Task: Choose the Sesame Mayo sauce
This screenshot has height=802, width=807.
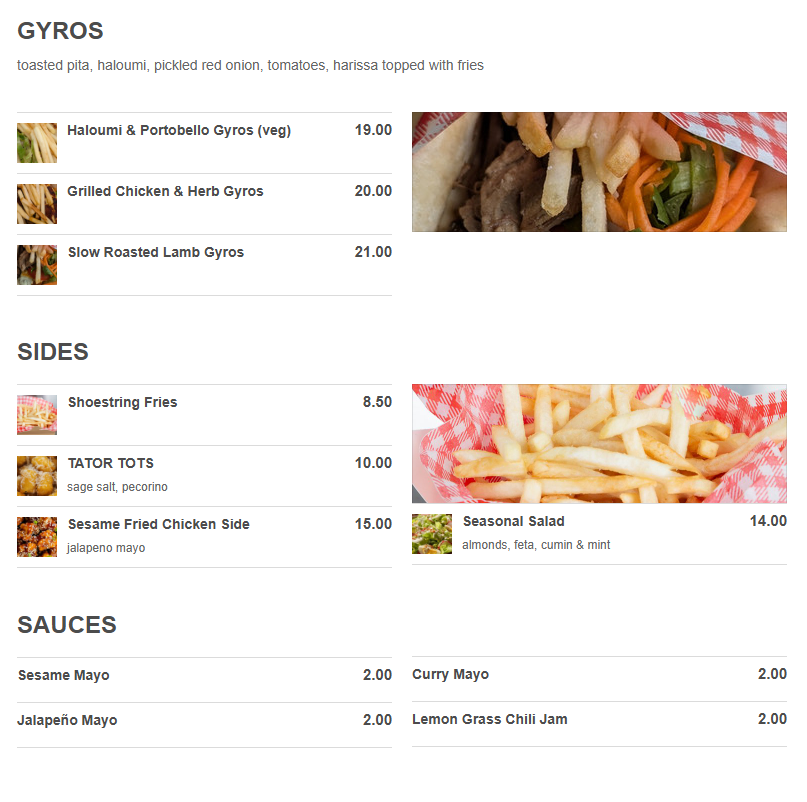Action: tap(64, 675)
